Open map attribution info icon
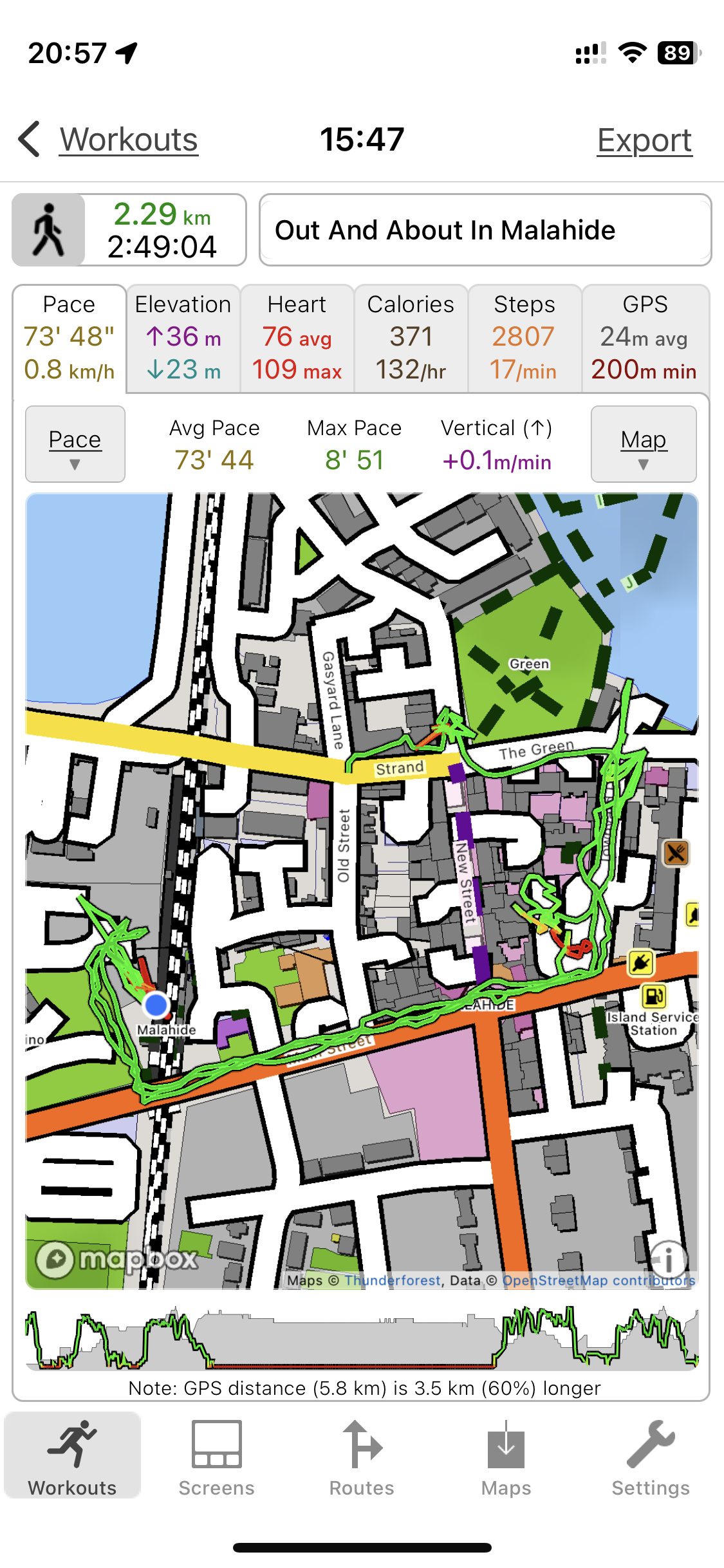Viewport: 724px width, 1568px height. pyautogui.click(x=669, y=1258)
